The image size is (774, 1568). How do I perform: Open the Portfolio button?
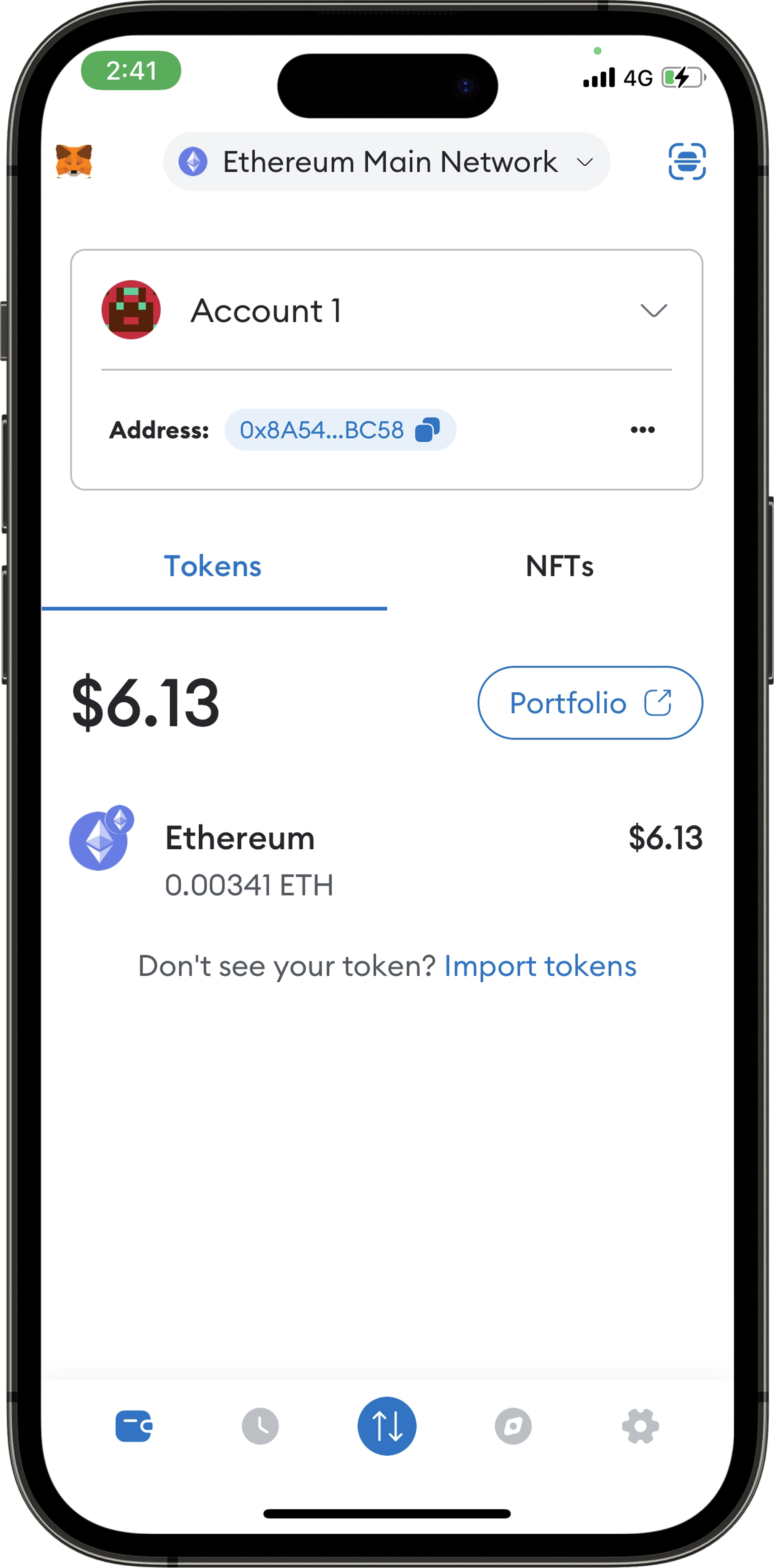pos(590,703)
